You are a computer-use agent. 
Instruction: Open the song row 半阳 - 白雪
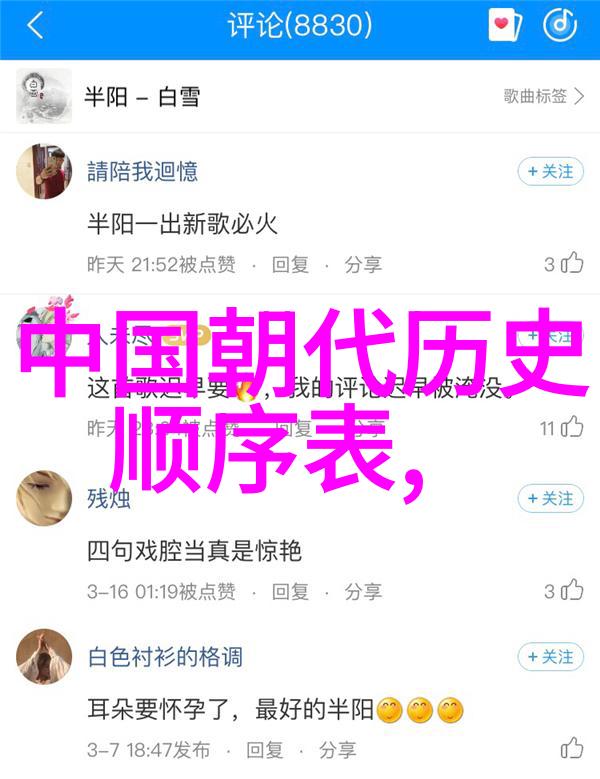coord(300,96)
